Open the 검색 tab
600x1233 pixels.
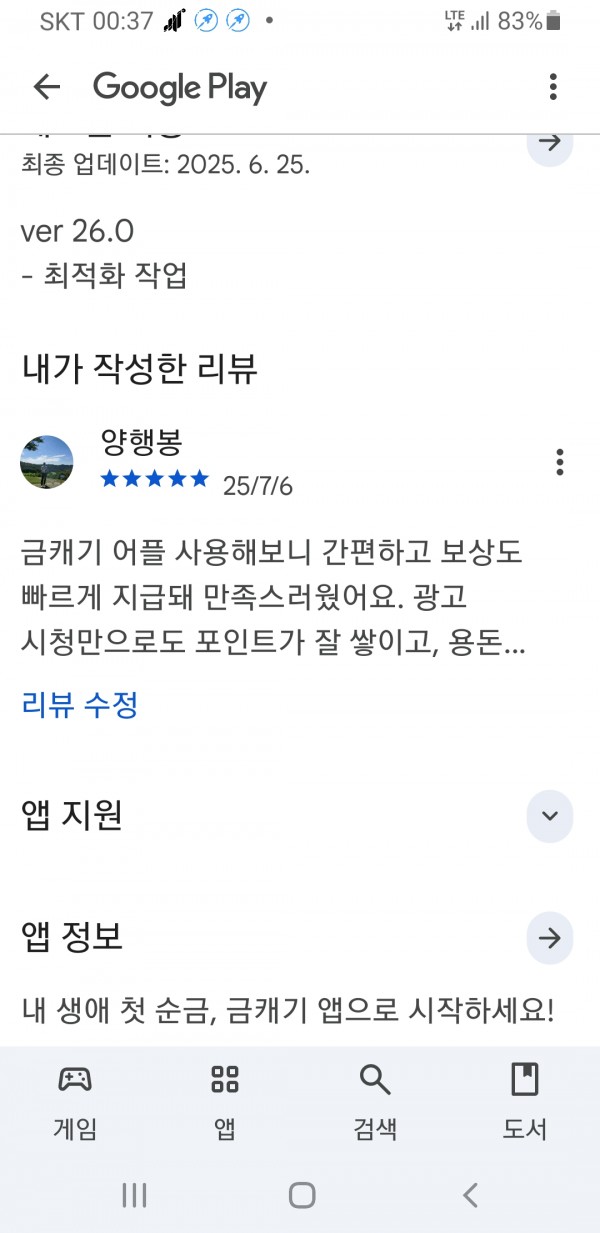click(375, 1101)
